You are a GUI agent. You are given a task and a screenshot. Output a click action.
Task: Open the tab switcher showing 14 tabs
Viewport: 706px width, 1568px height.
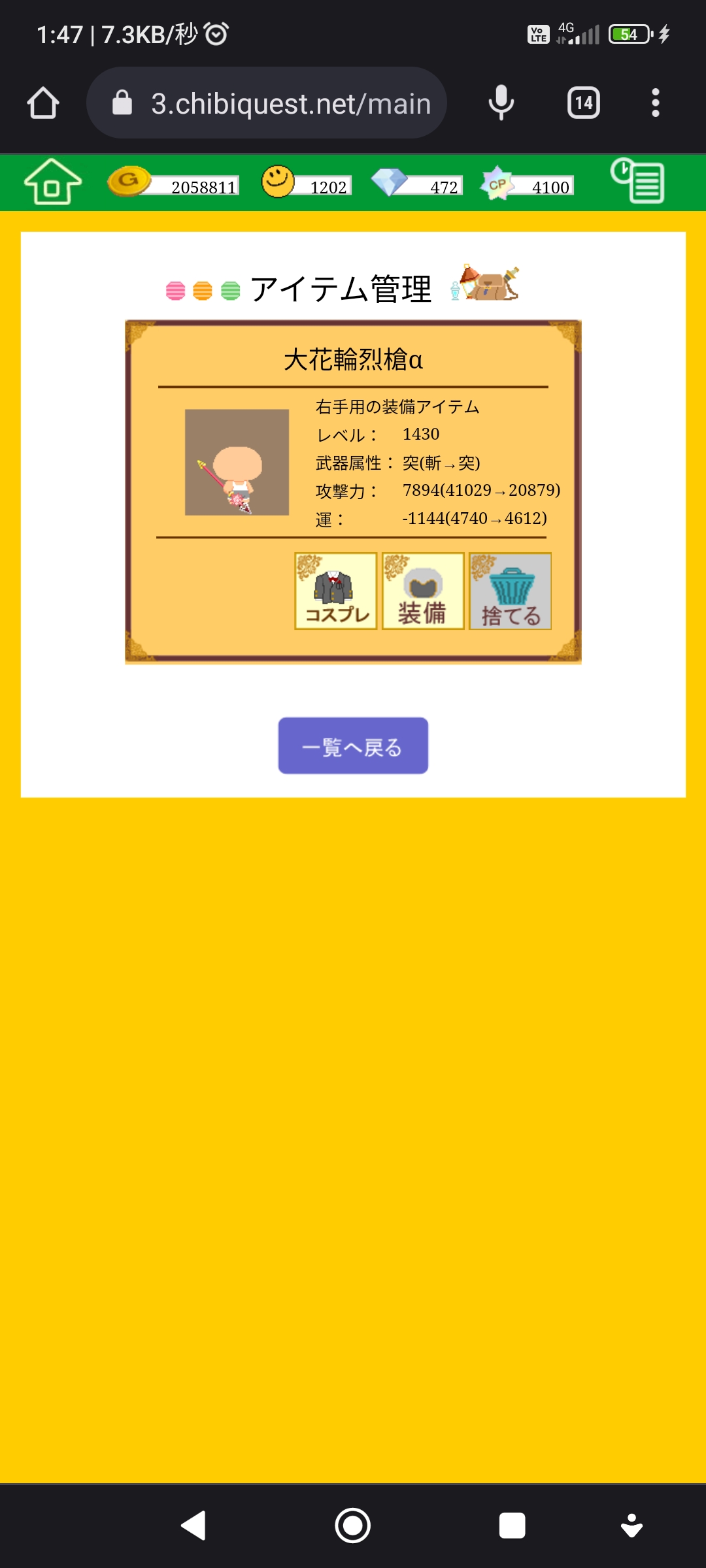[x=583, y=103]
